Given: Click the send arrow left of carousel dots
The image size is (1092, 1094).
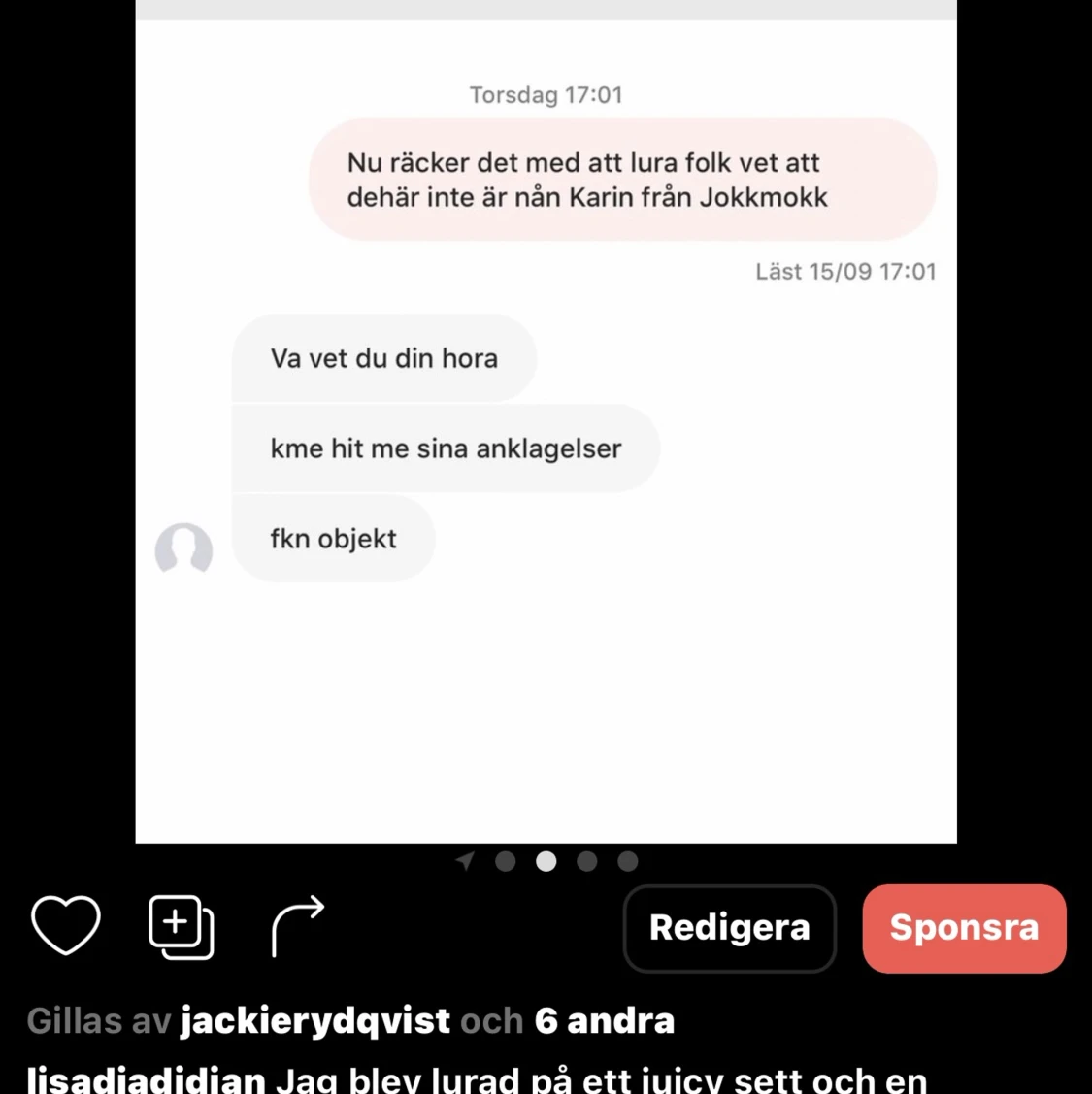Looking at the screenshot, I should pos(464,861).
